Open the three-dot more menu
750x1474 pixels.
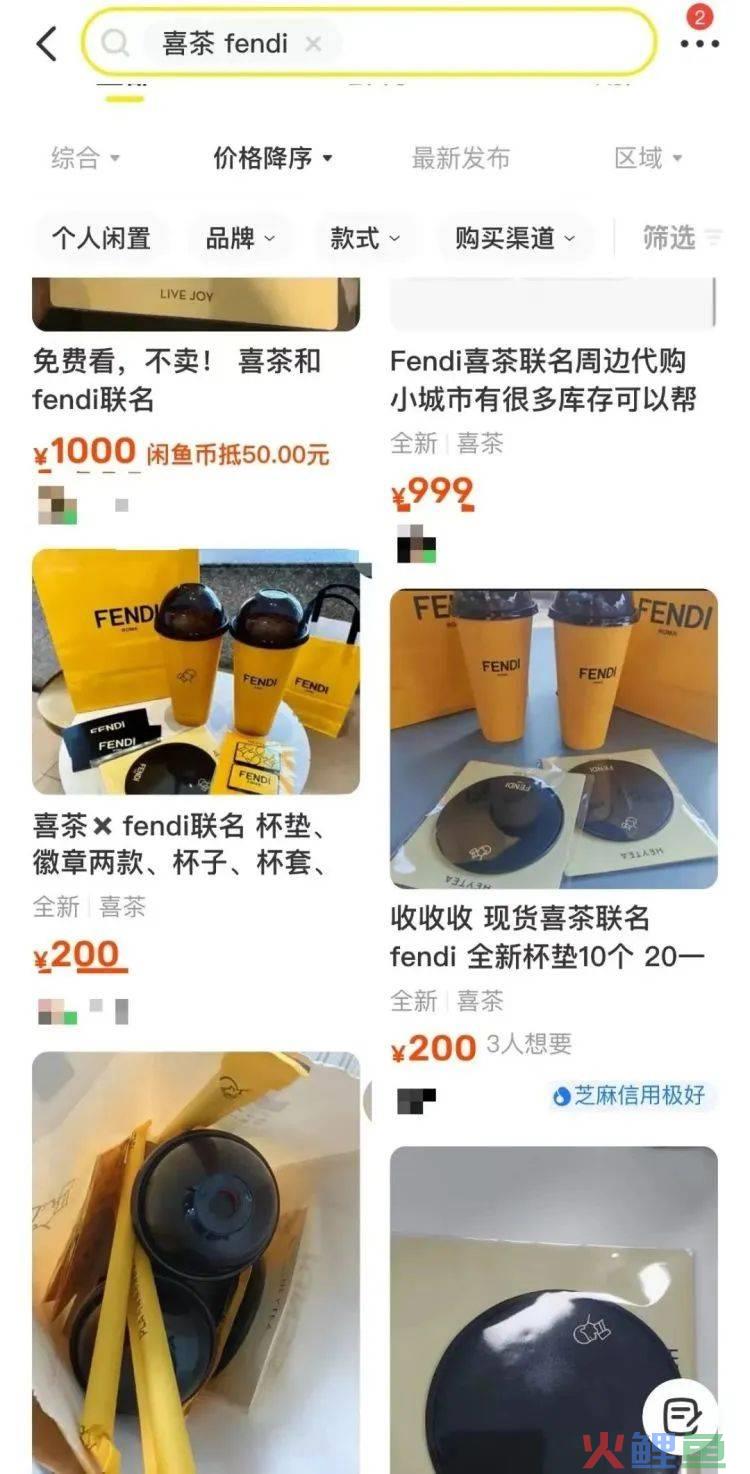[x=699, y=44]
